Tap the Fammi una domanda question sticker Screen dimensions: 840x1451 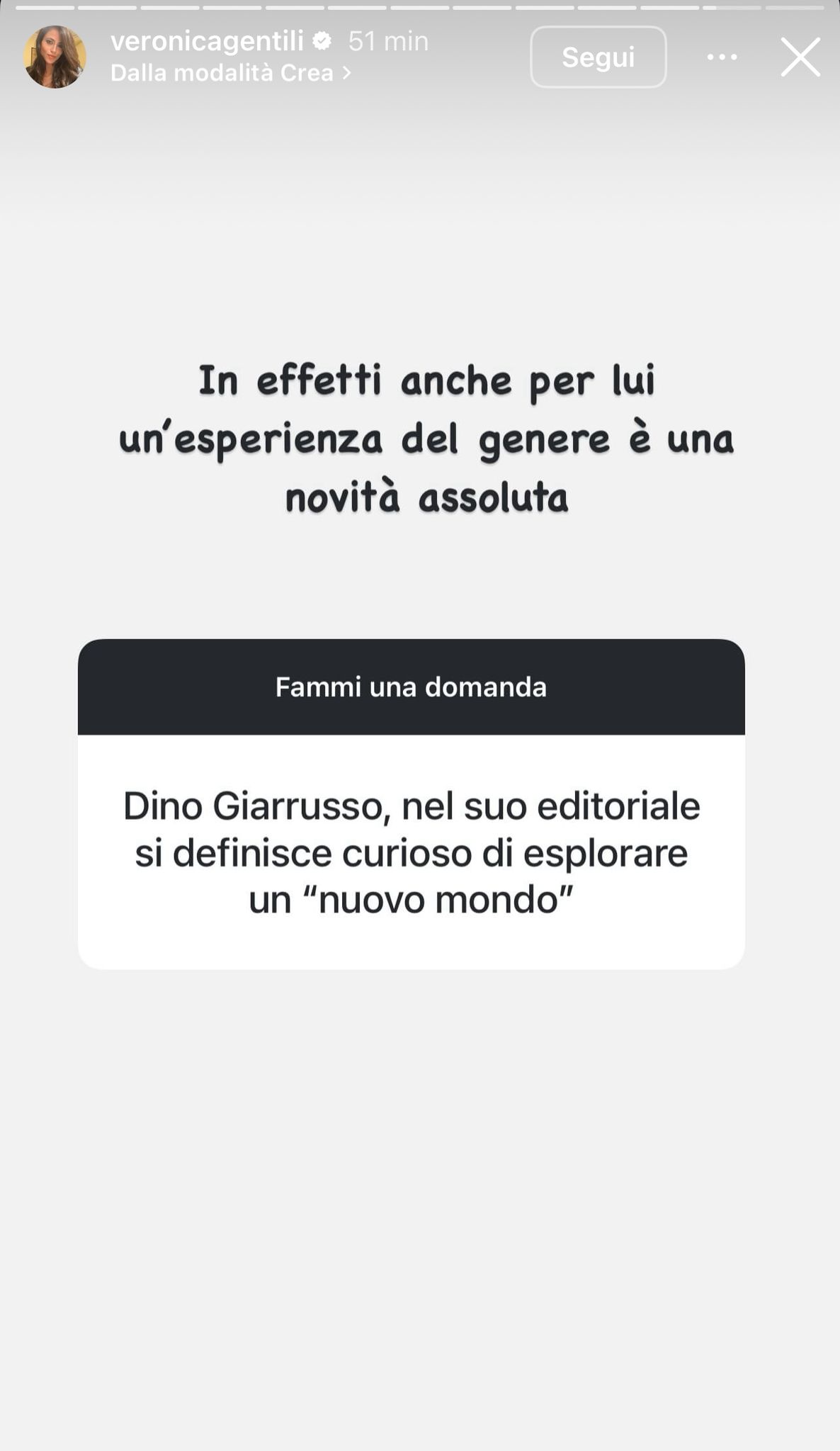coord(411,804)
